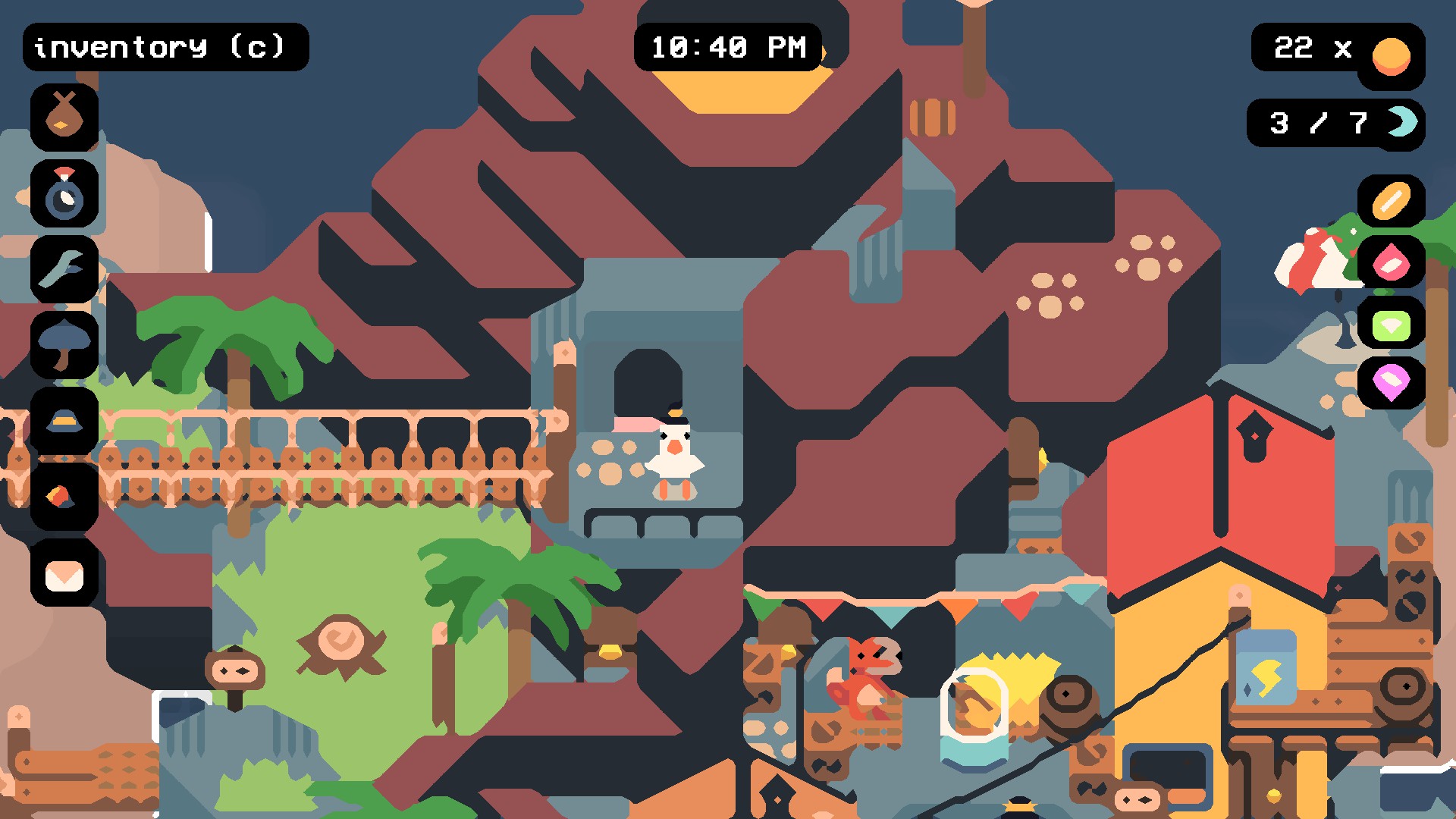
Task: Select the blue hat inventory item
Action: point(64,421)
